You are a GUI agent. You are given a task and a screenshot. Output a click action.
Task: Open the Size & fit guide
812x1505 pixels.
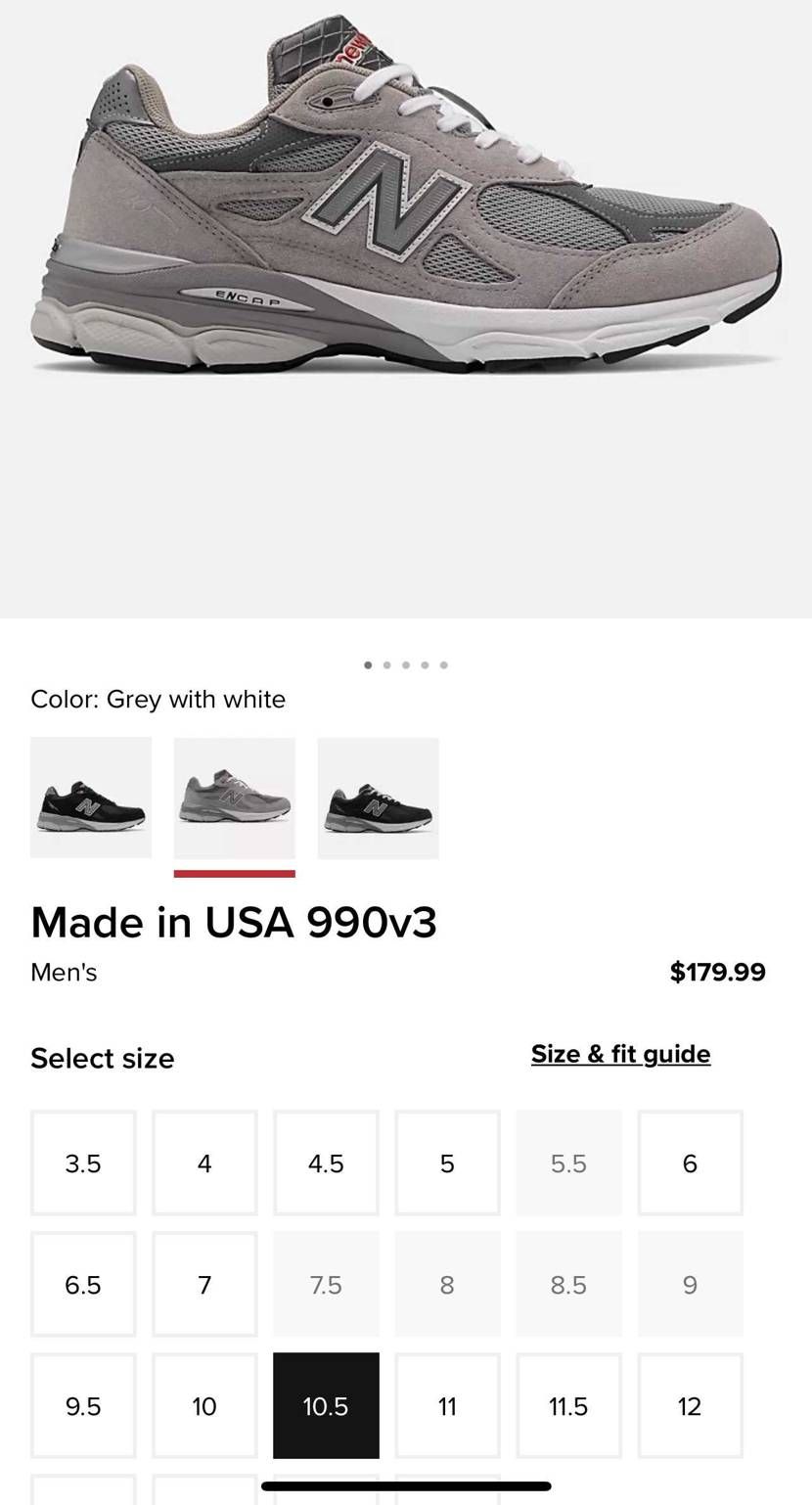(620, 1053)
